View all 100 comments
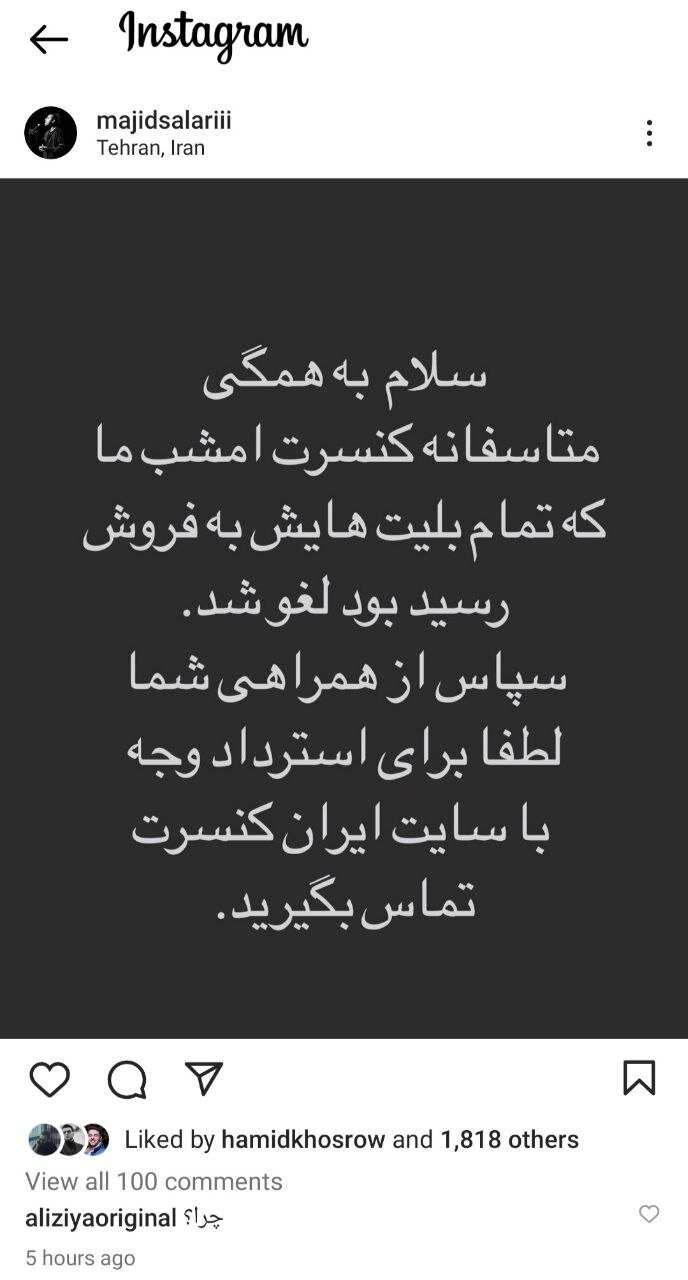Viewport: 688px width, 1280px height. (x=154, y=1181)
